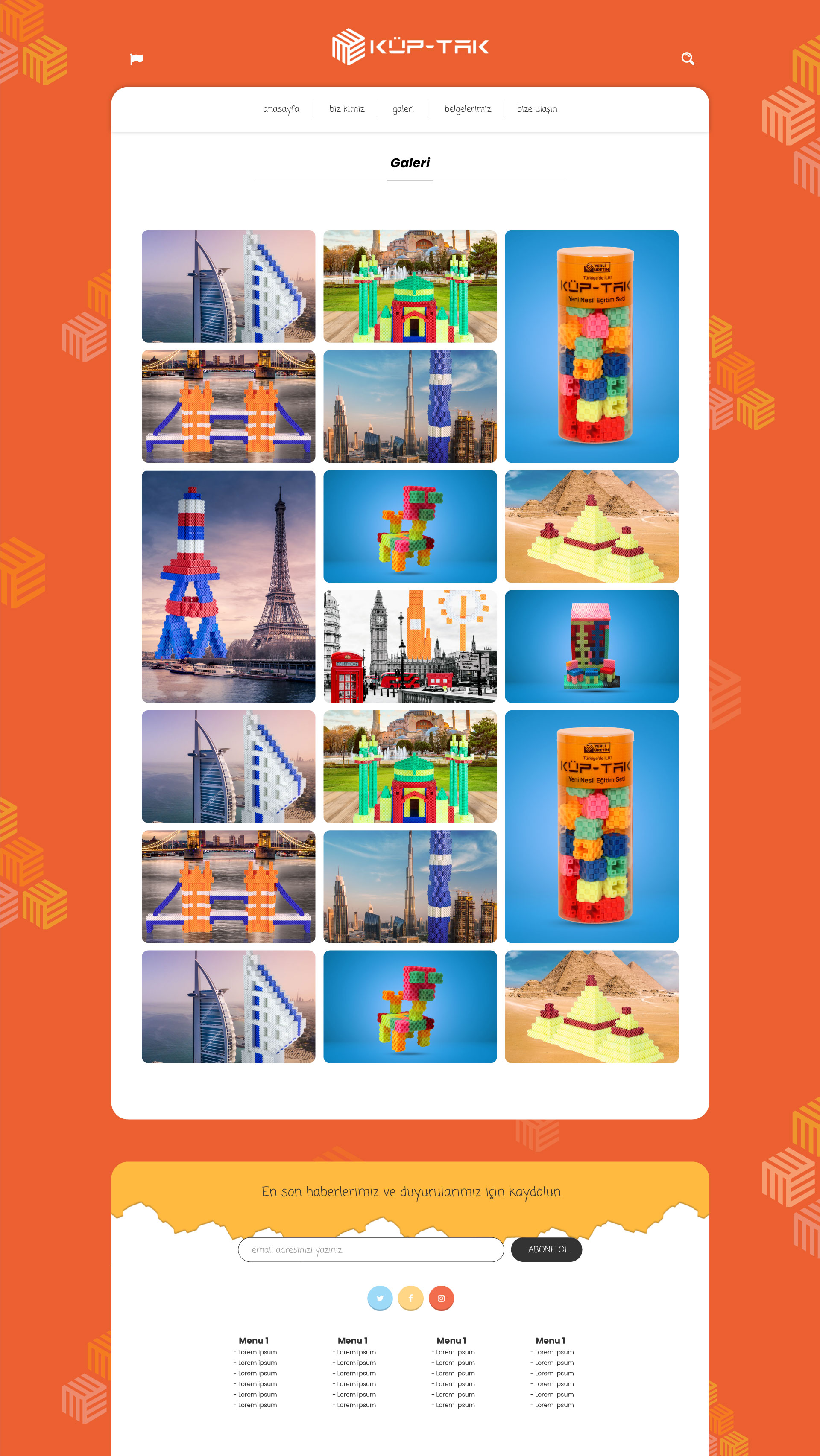Screen dimensions: 820x1456
Task: Select galeri in the navigation menu
Action: coord(403,109)
